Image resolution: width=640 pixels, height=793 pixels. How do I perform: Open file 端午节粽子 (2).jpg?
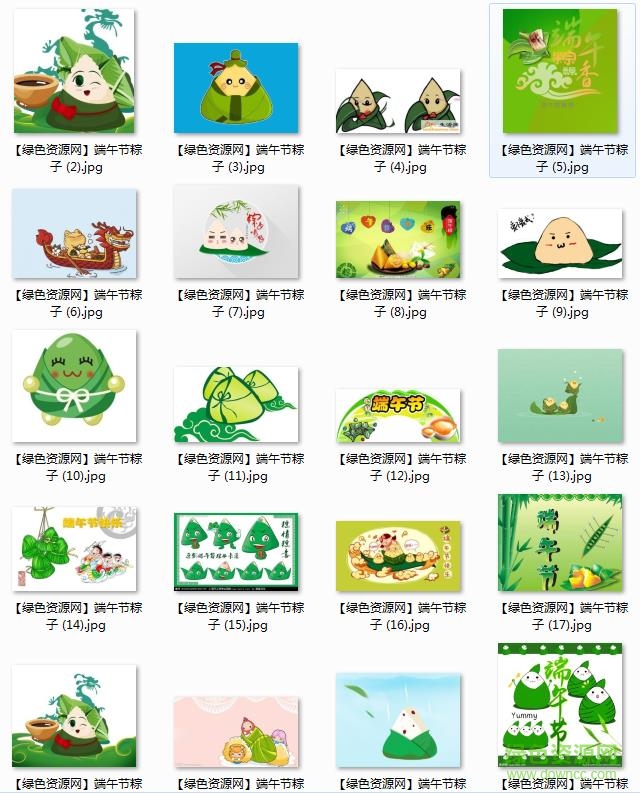coord(74,72)
